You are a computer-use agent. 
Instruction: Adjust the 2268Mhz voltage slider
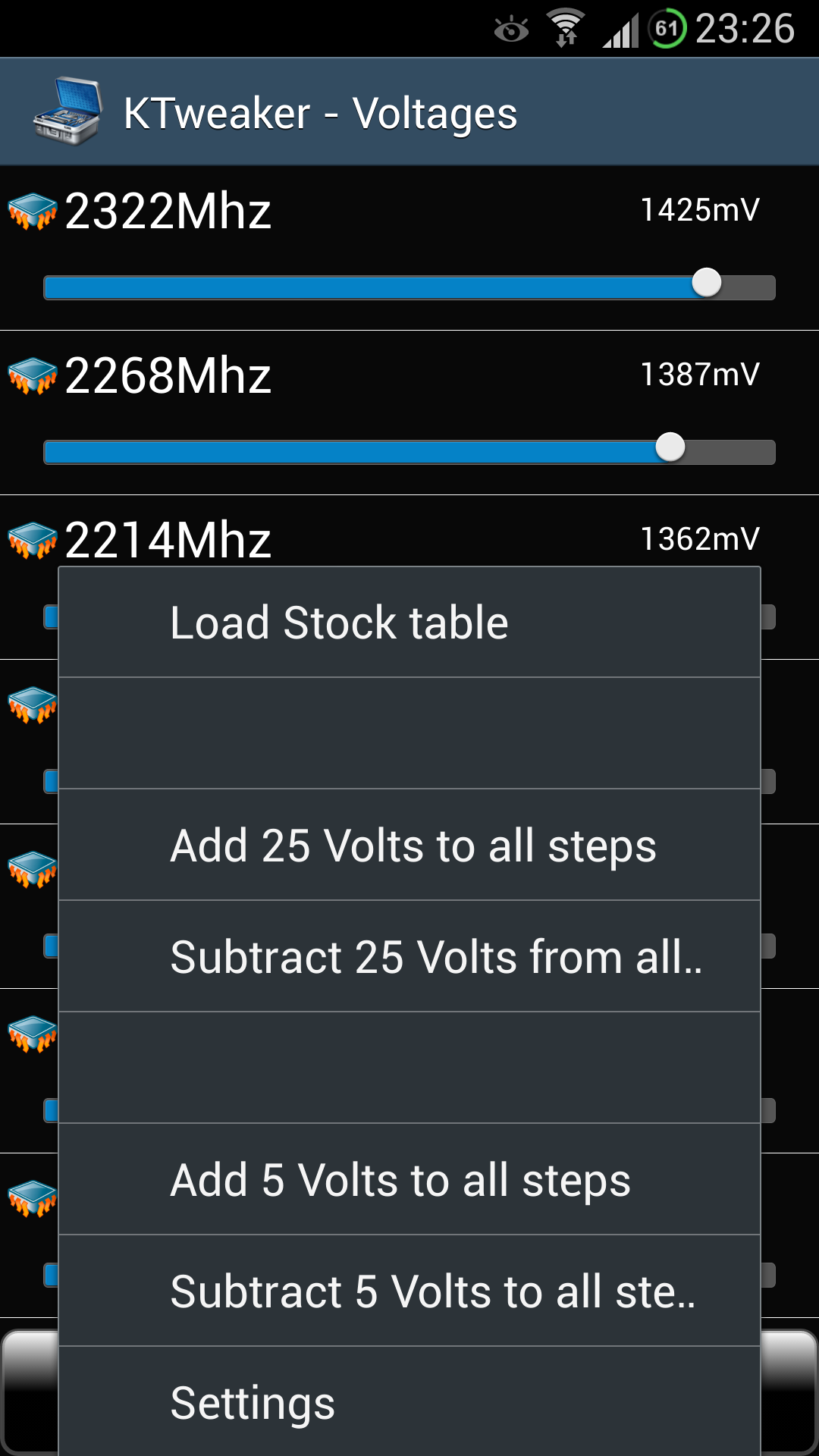pos(409,451)
